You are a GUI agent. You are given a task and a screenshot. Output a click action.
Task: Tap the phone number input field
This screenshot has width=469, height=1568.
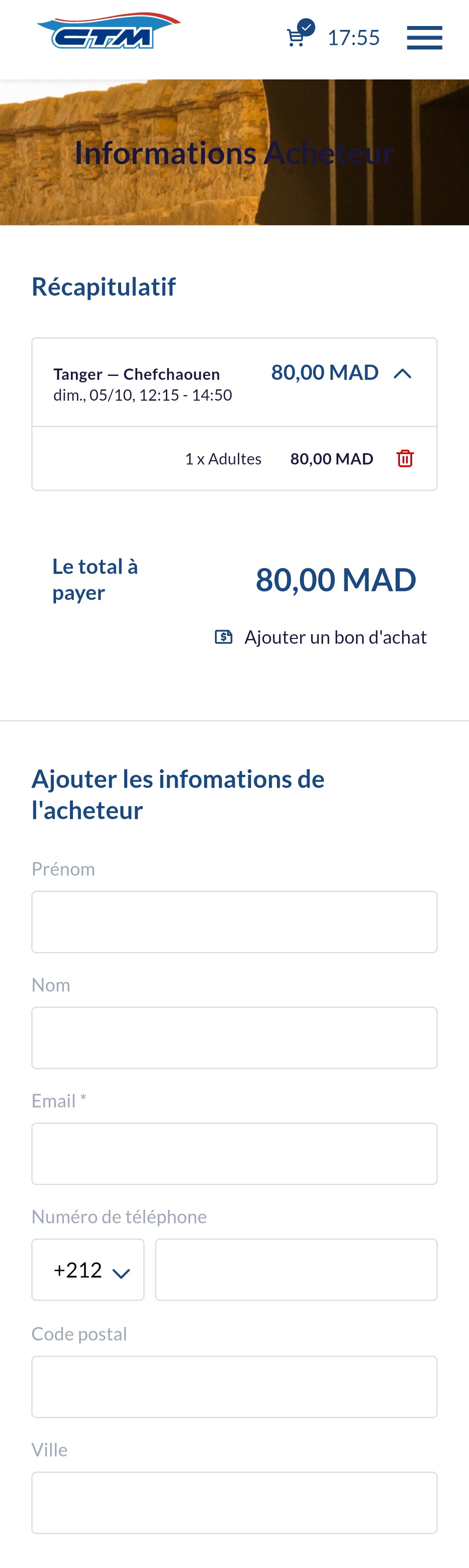pos(296,1270)
